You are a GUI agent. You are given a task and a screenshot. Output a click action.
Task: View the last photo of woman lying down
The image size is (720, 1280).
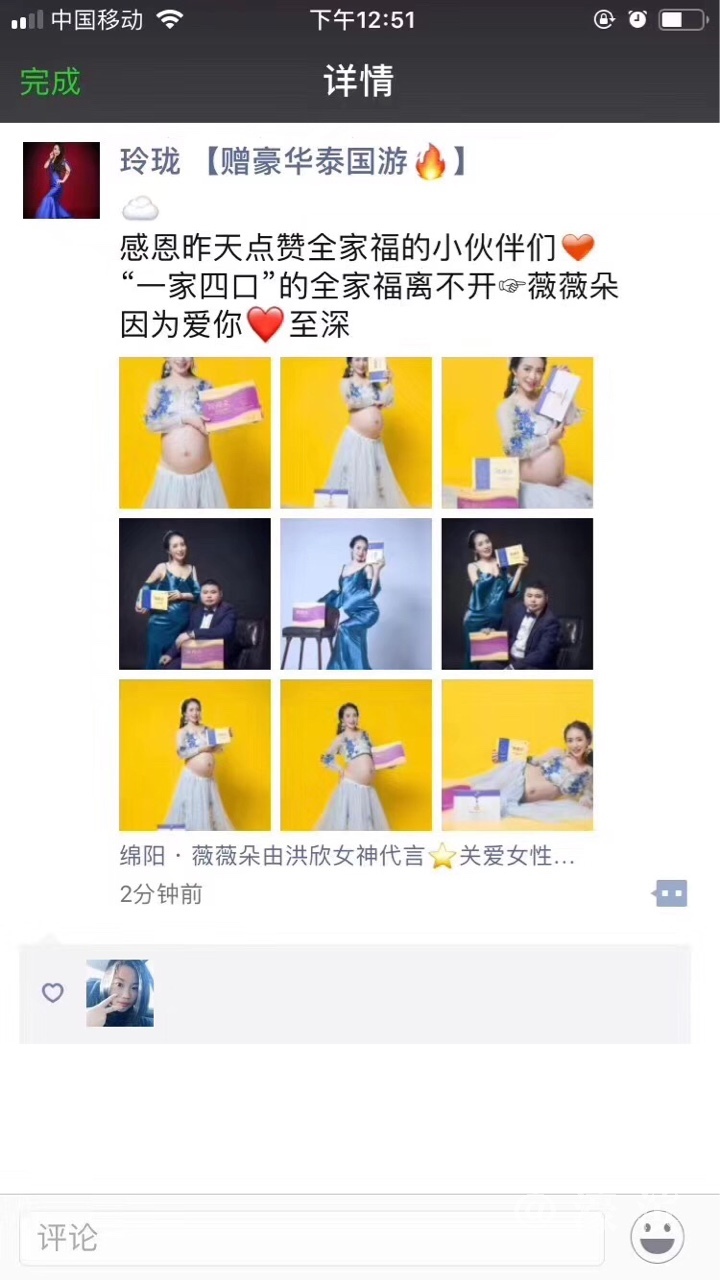517,755
